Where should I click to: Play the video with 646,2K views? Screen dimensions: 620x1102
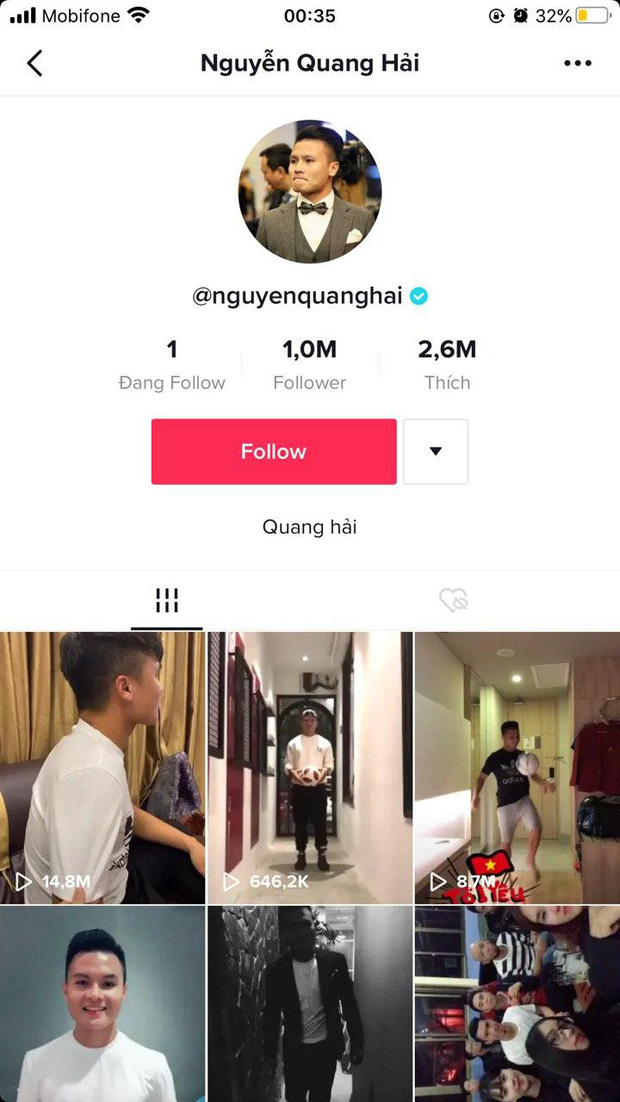pyautogui.click(x=309, y=768)
